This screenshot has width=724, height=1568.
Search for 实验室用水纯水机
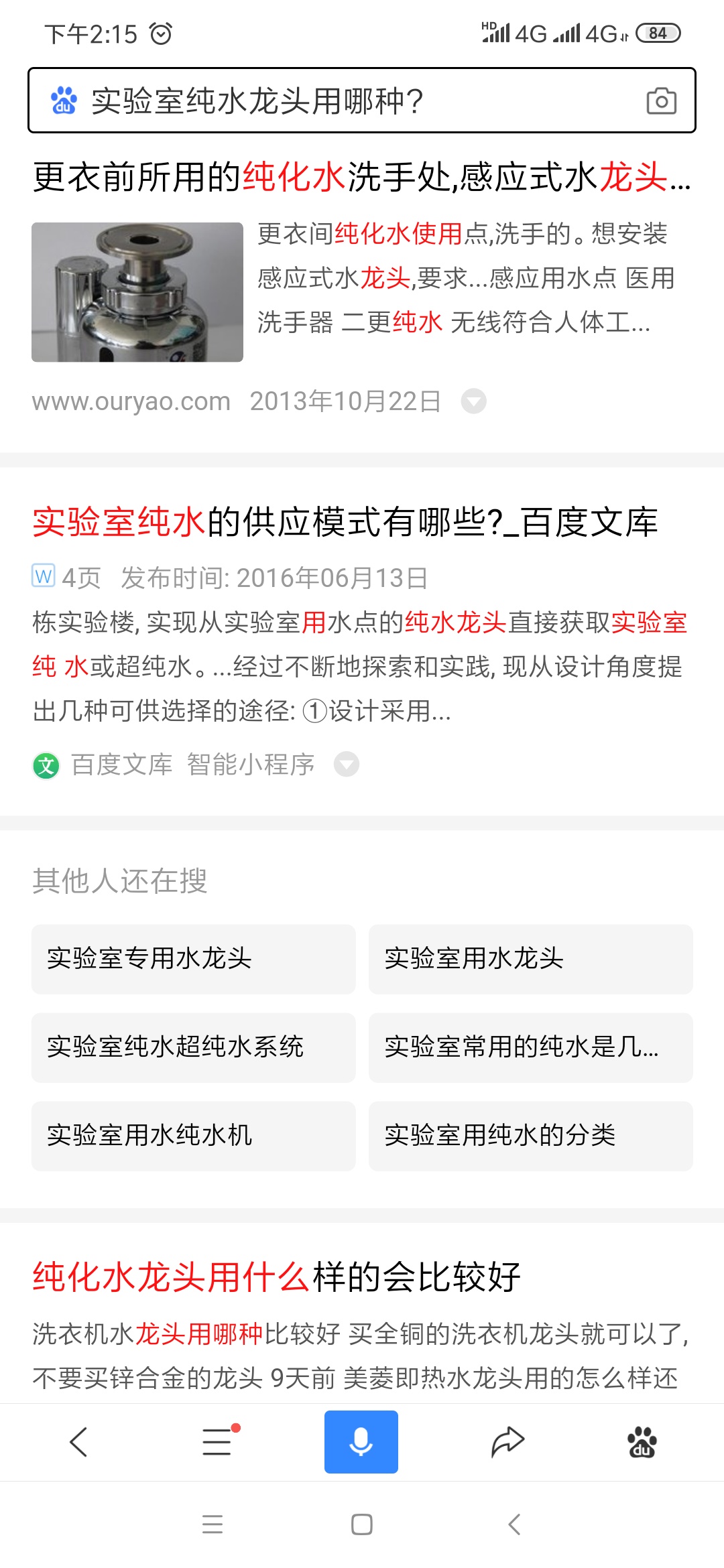pos(193,1136)
